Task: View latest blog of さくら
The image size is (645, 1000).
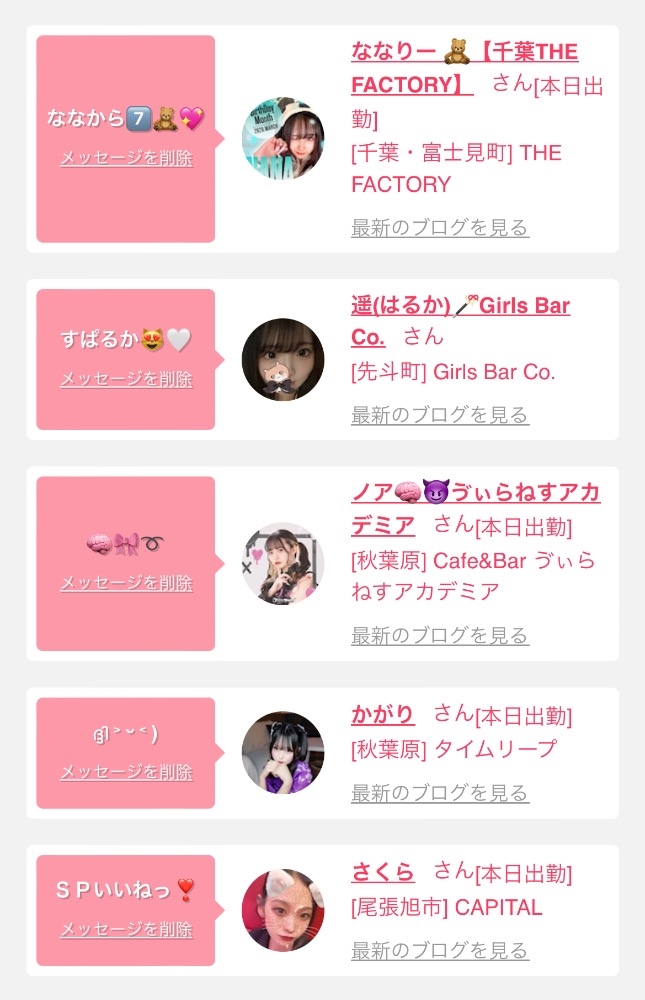Action: click(440, 951)
